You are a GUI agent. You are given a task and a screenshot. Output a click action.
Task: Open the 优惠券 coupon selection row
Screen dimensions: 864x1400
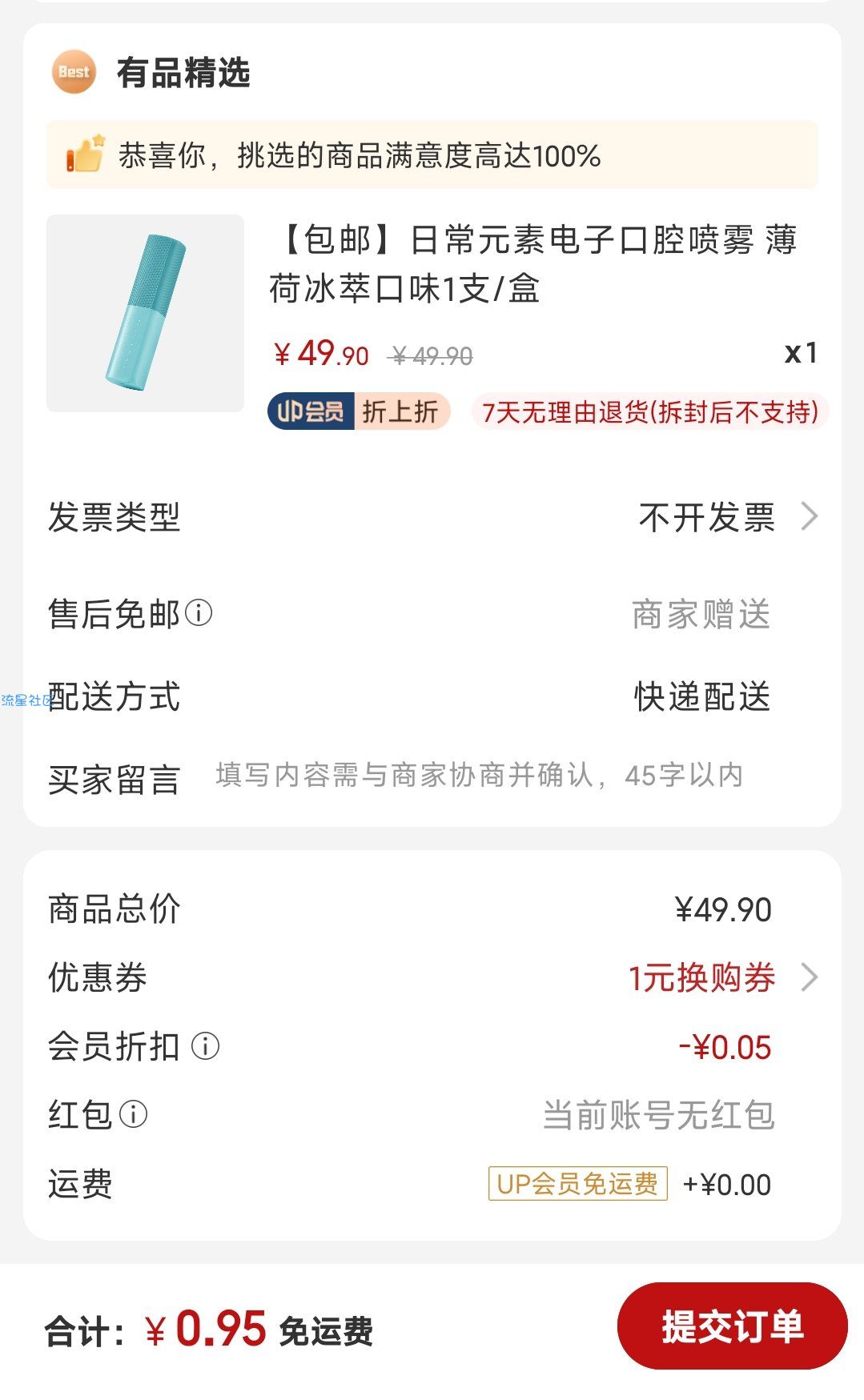coord(432,977)
